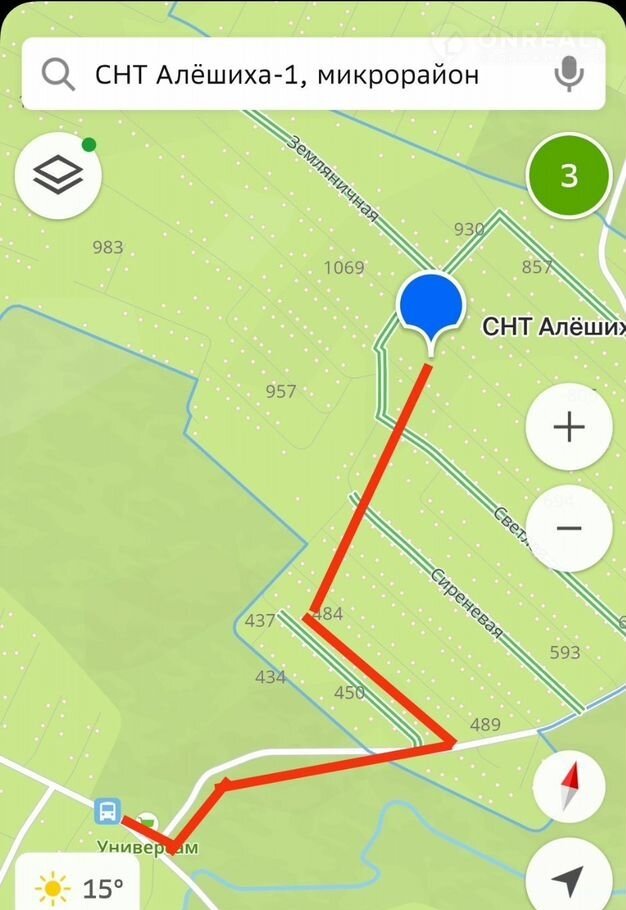Zoom out with the minus button
The height and width of the screenshot is (910, 626).
(568, 529)
